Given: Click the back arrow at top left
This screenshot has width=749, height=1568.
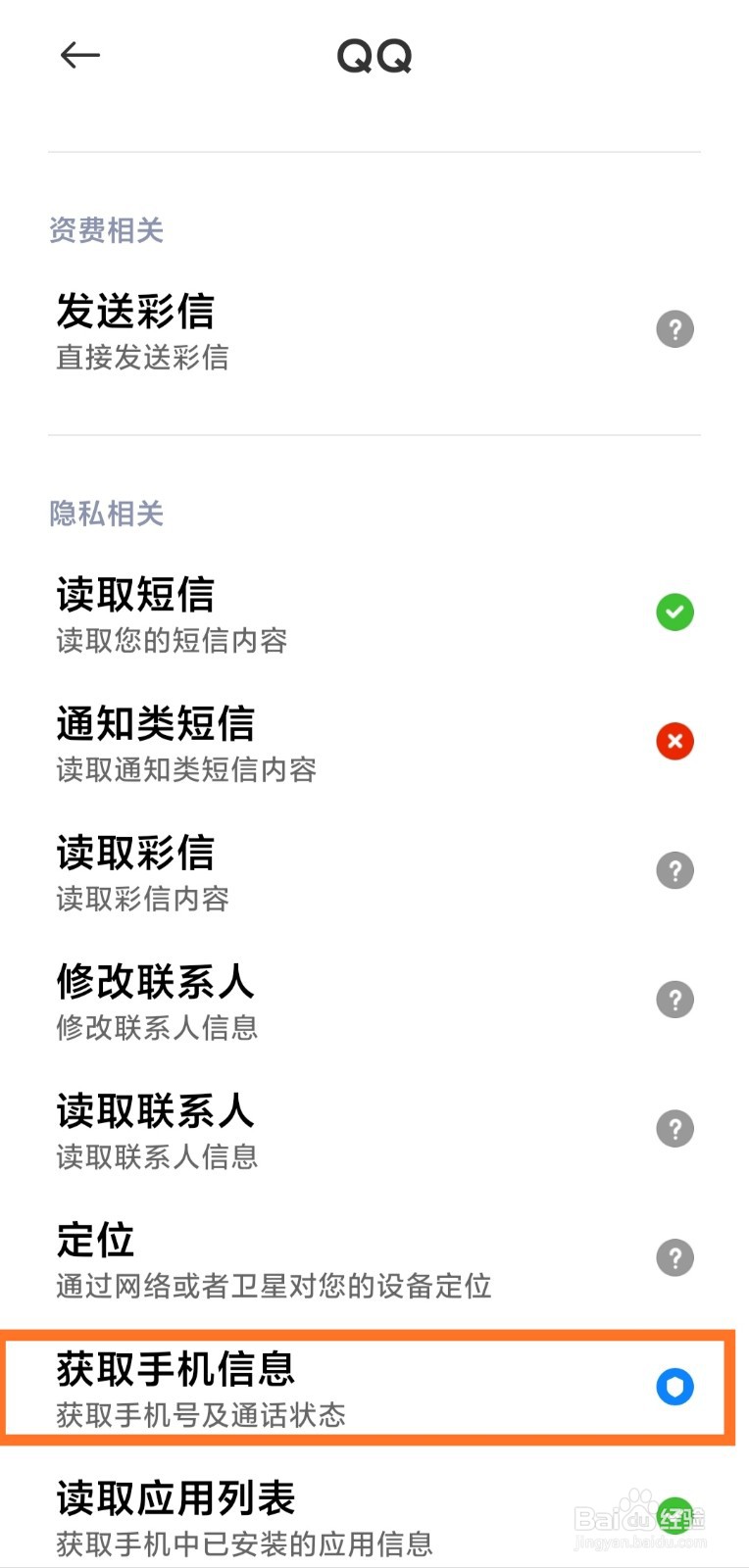Looking at the screenshot, I should click(81, 54).
